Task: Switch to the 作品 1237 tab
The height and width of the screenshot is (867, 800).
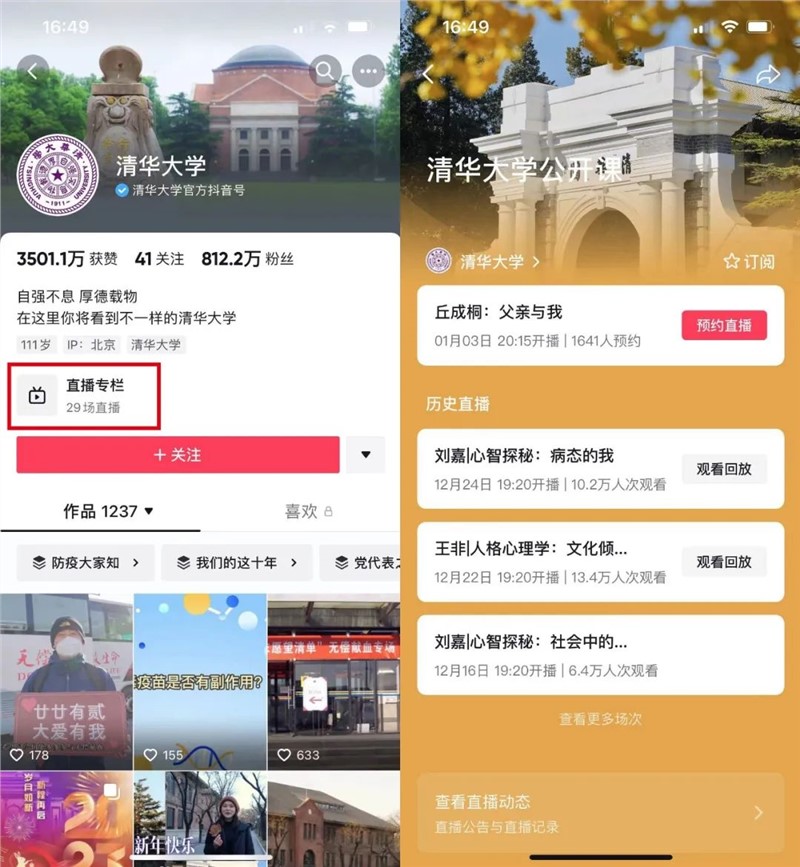Action: [x=108, y=511]
